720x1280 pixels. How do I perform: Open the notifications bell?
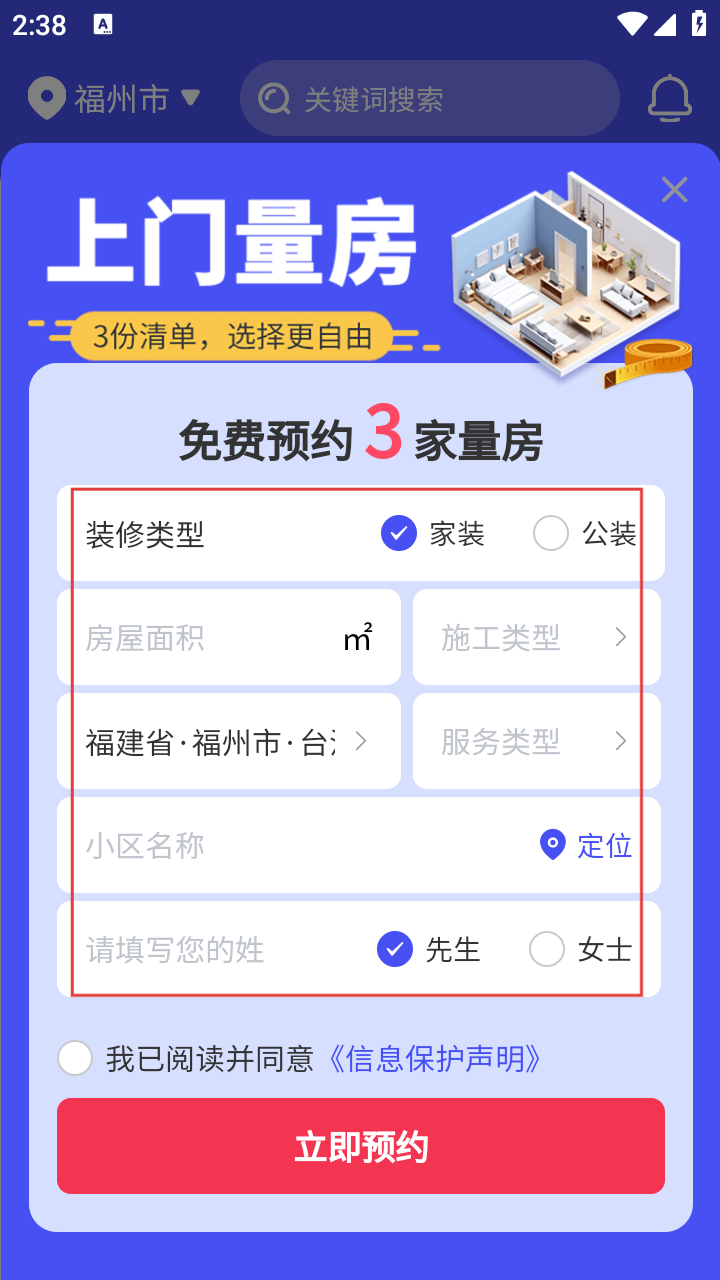tap(669, 98)
